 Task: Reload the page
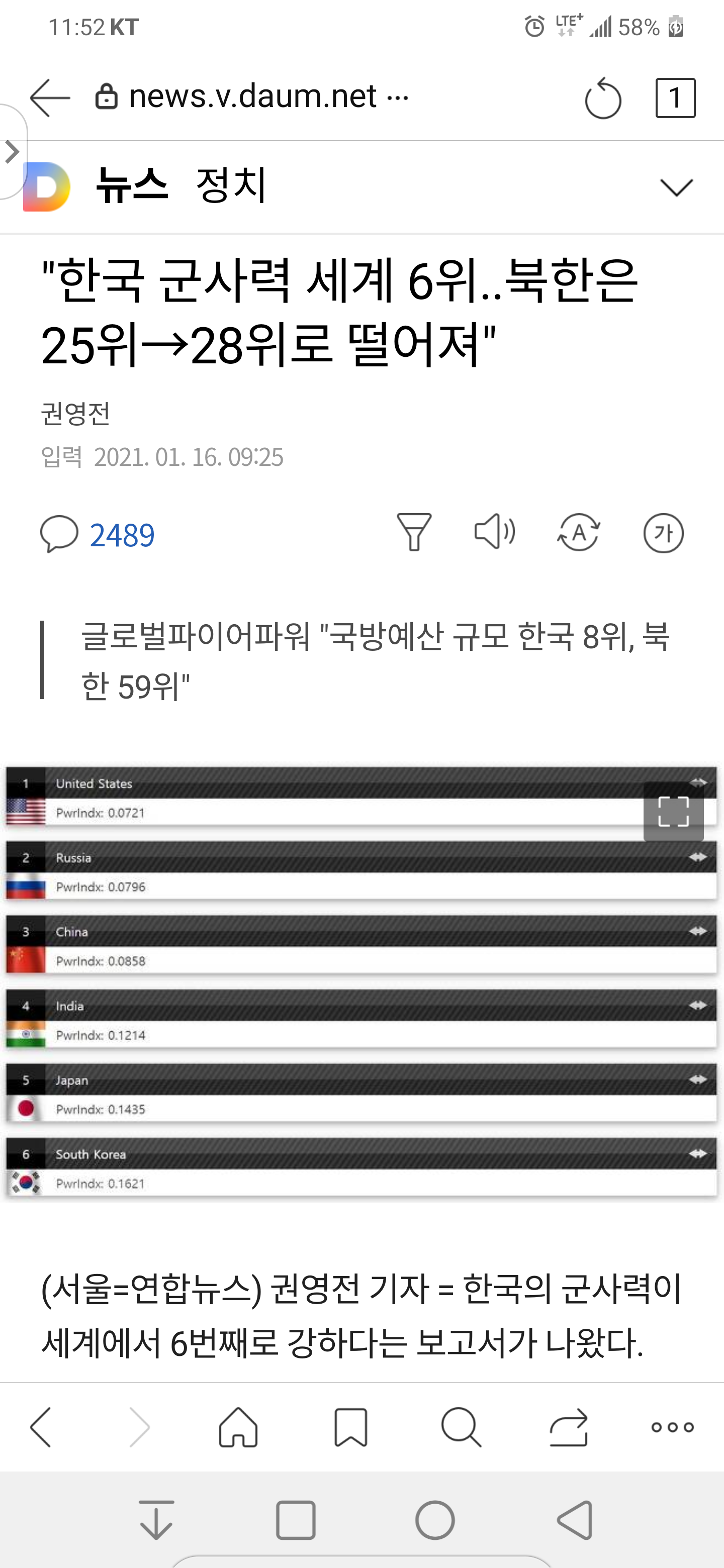pyautogui.click(x=603, y=98)
